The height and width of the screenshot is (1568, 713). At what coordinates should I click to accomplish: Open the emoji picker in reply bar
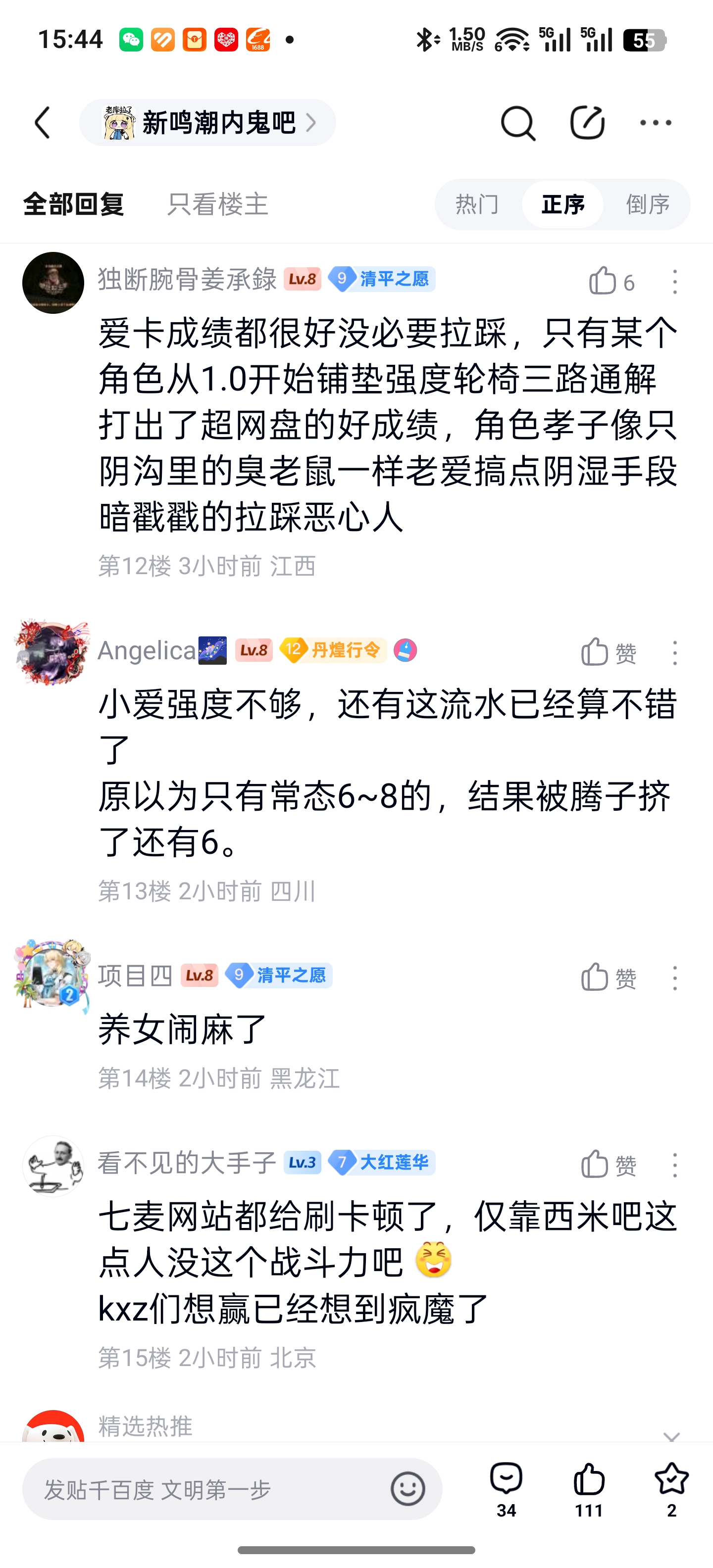(x=407, y=1489)
